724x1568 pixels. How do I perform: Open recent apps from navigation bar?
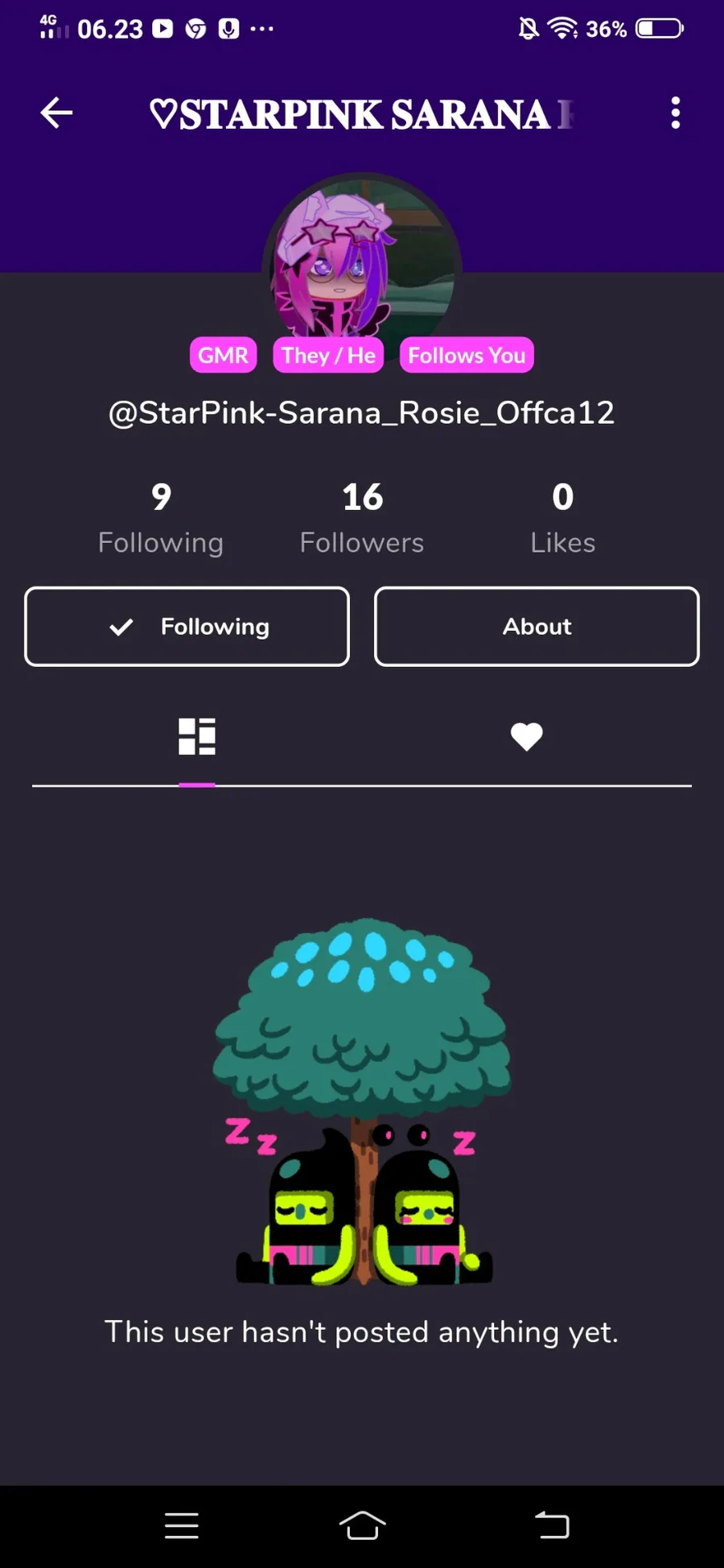click(x=182, y=1525)
